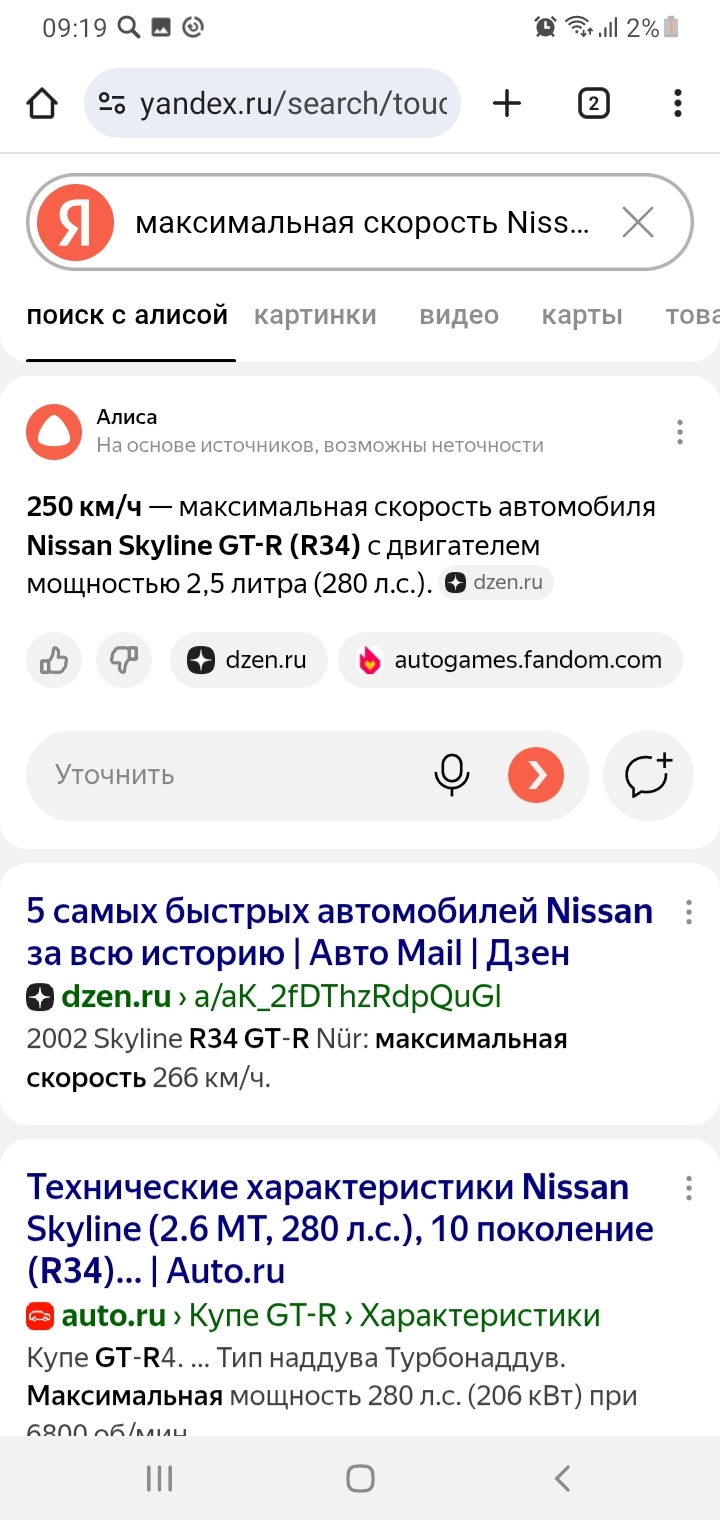Open the Auto.ru Технические характеристики result
720x1520 pixels.
pos(339,1228)
